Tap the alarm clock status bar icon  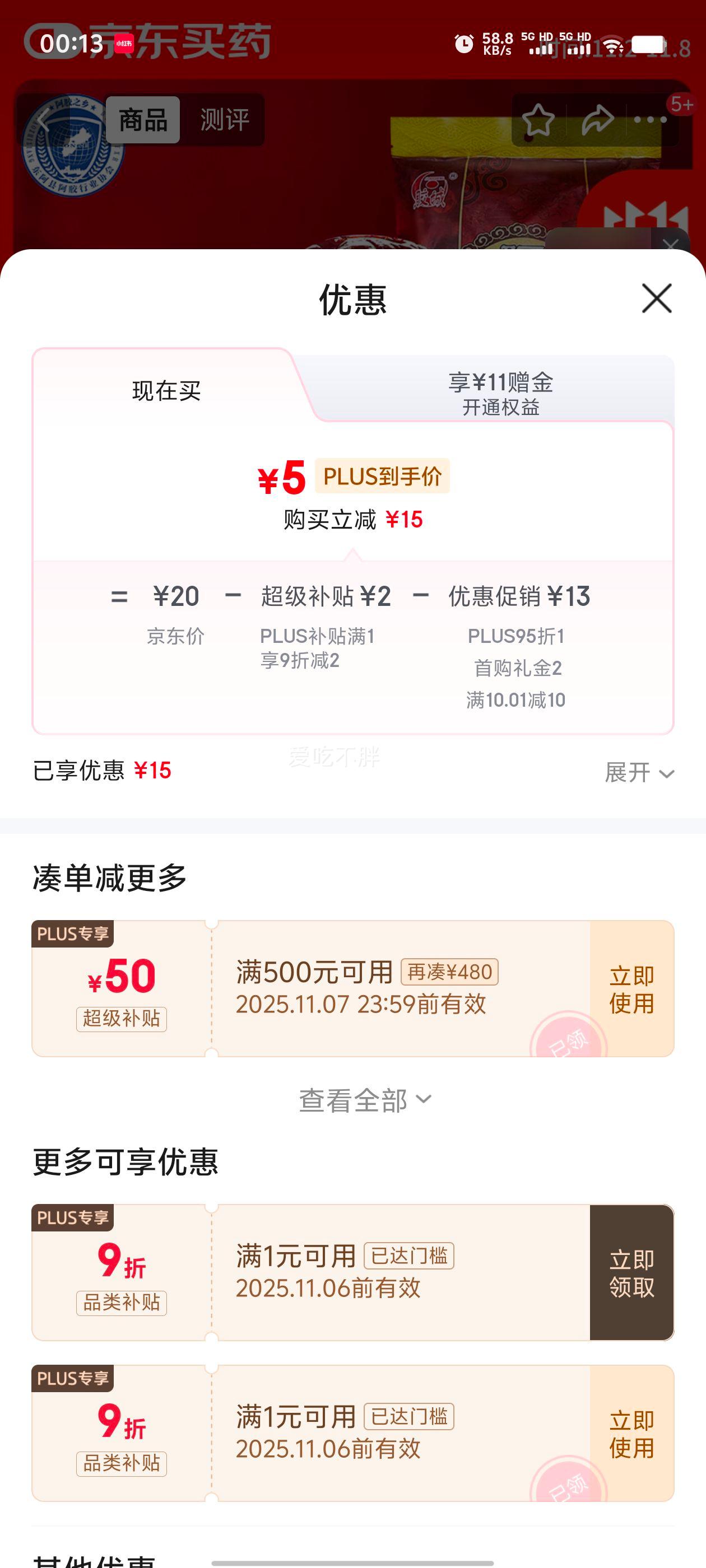coord(464,44)
